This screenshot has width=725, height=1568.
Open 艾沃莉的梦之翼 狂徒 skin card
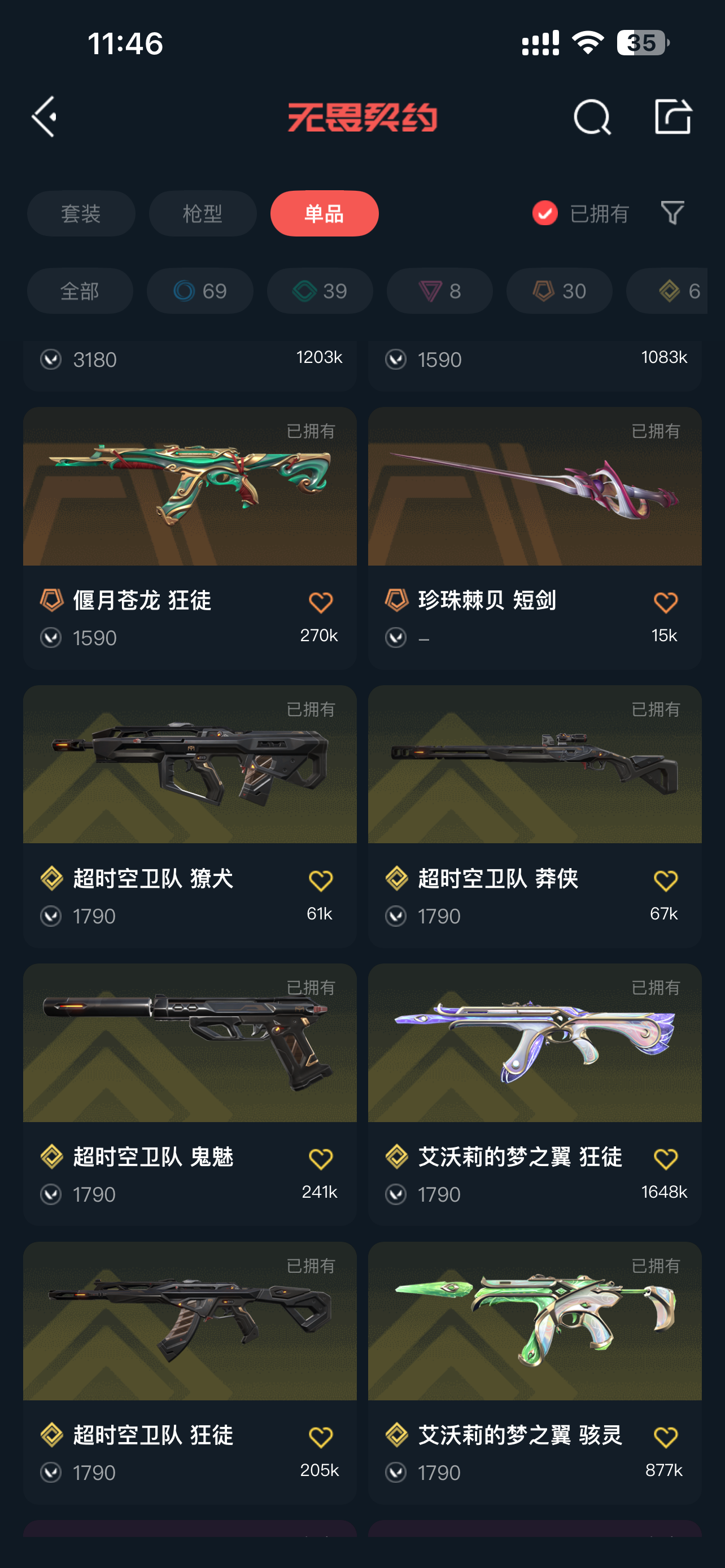[535, 1043]
